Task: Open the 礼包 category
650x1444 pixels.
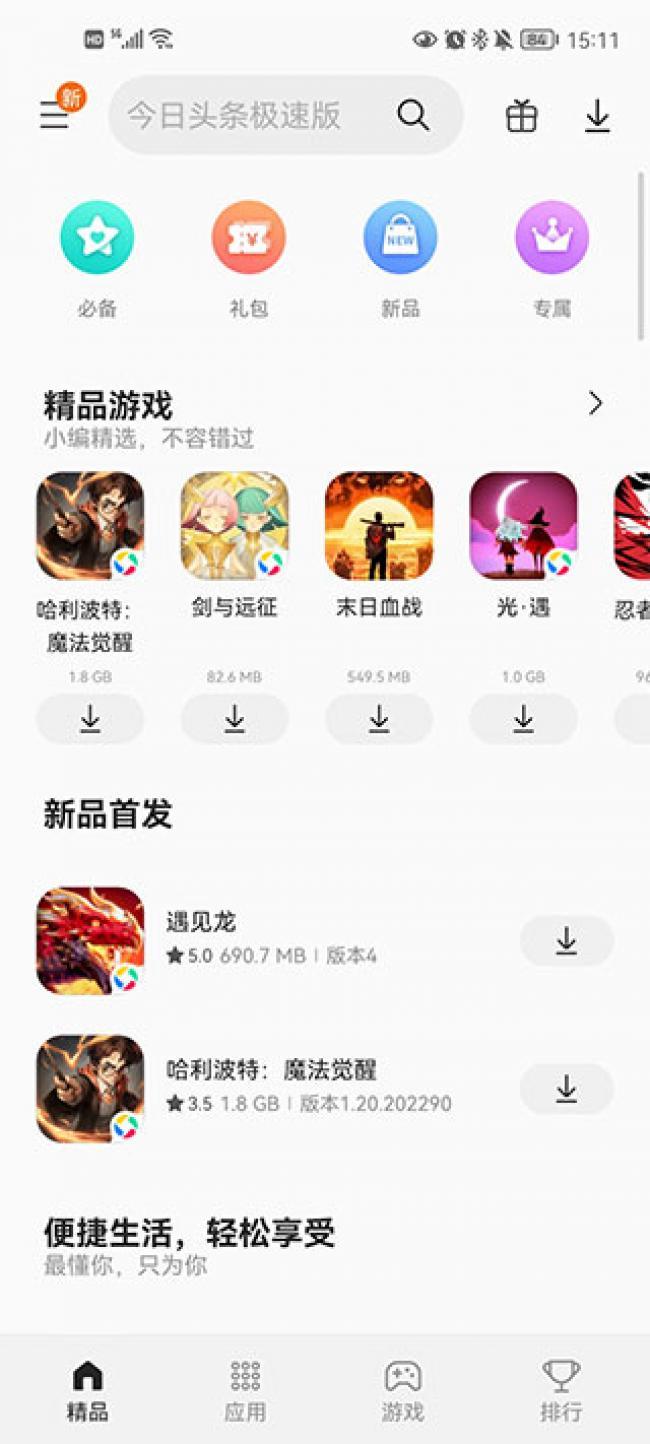Action: pyautogui.click(x=248, y=238)
